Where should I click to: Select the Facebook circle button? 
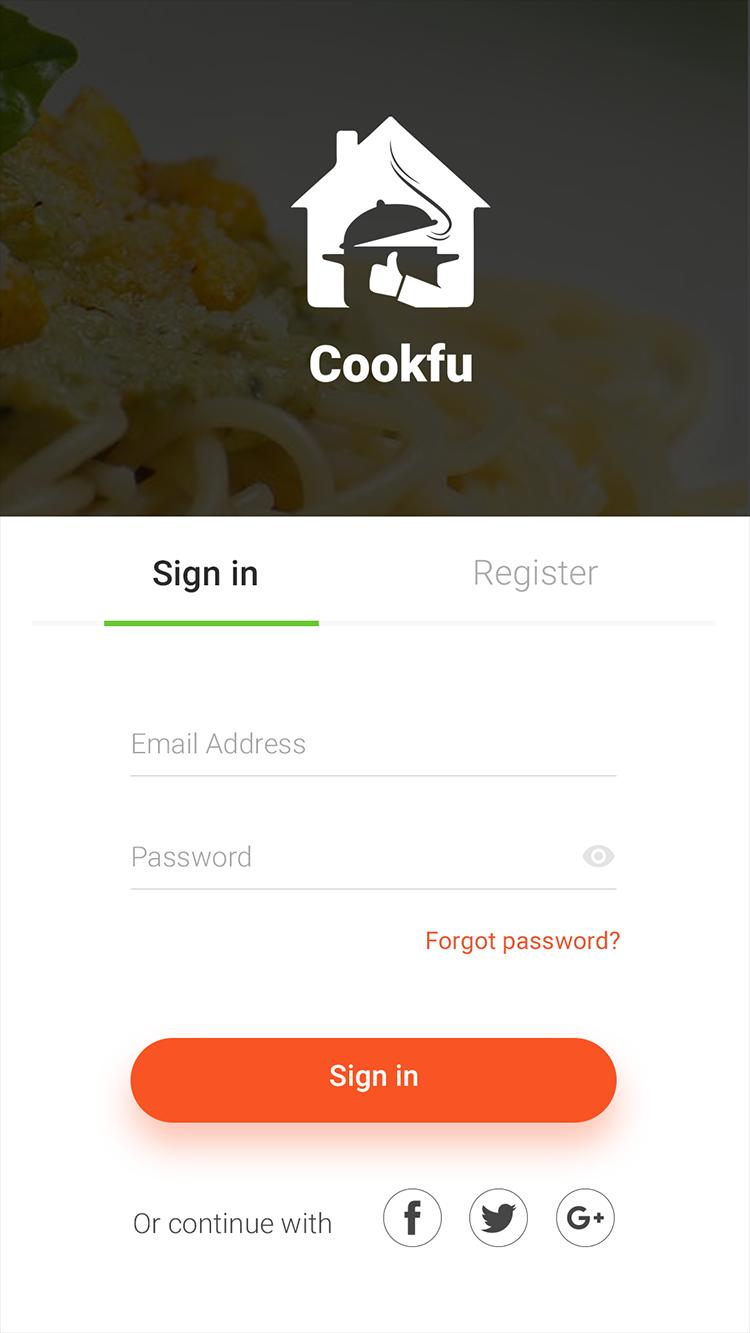412,1218
